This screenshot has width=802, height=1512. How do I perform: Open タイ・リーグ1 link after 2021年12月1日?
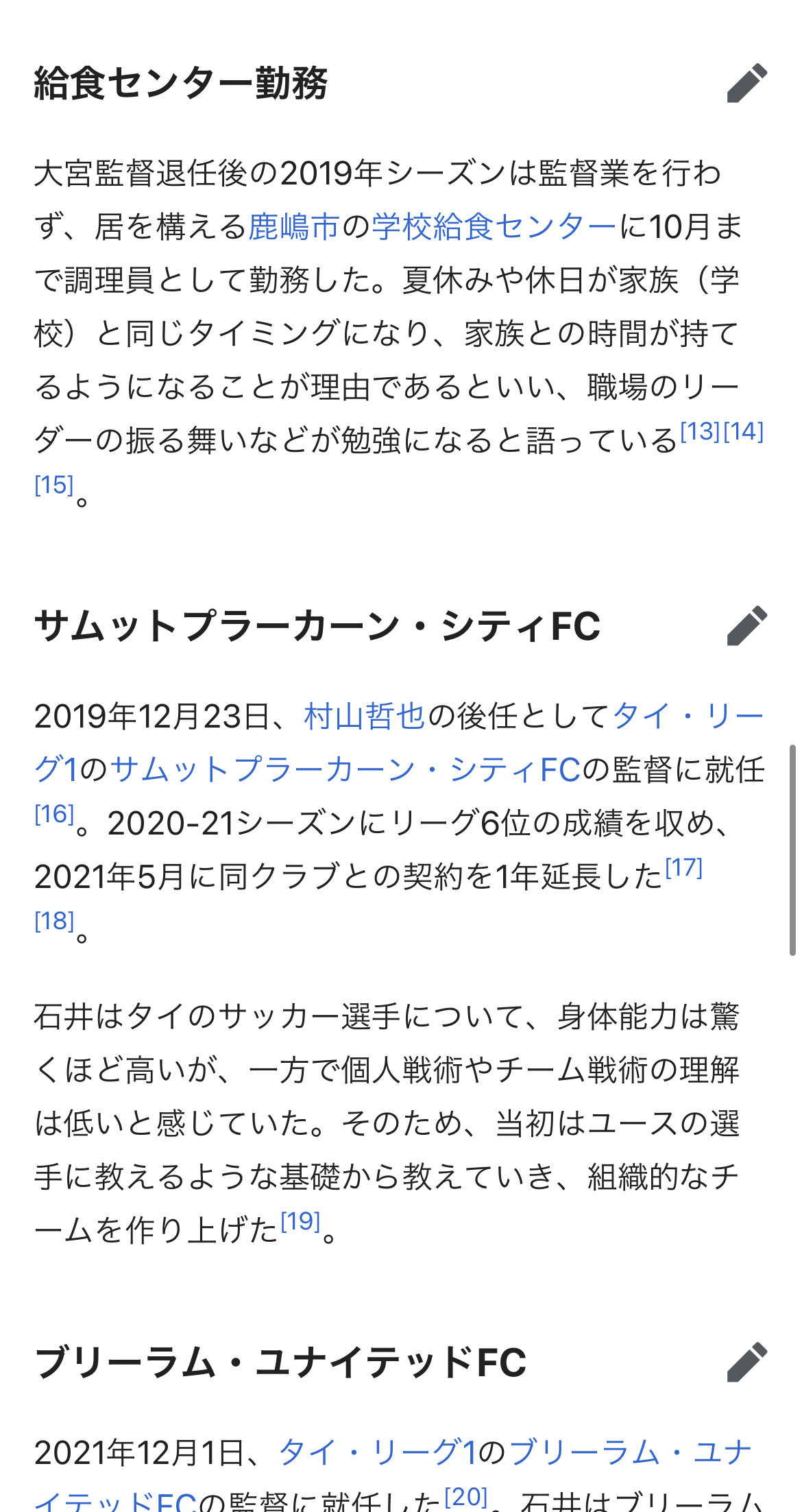377,1452
